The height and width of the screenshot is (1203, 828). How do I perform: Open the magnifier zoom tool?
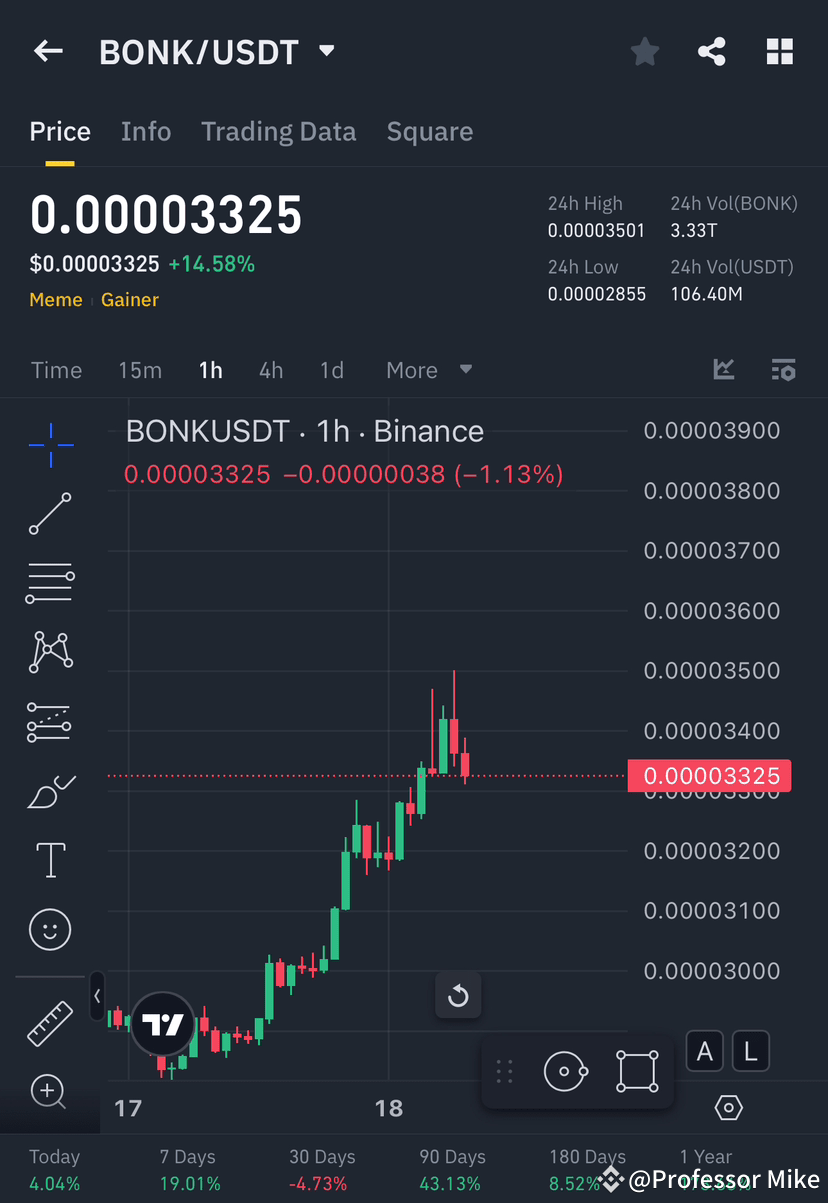coord(50,1091)
